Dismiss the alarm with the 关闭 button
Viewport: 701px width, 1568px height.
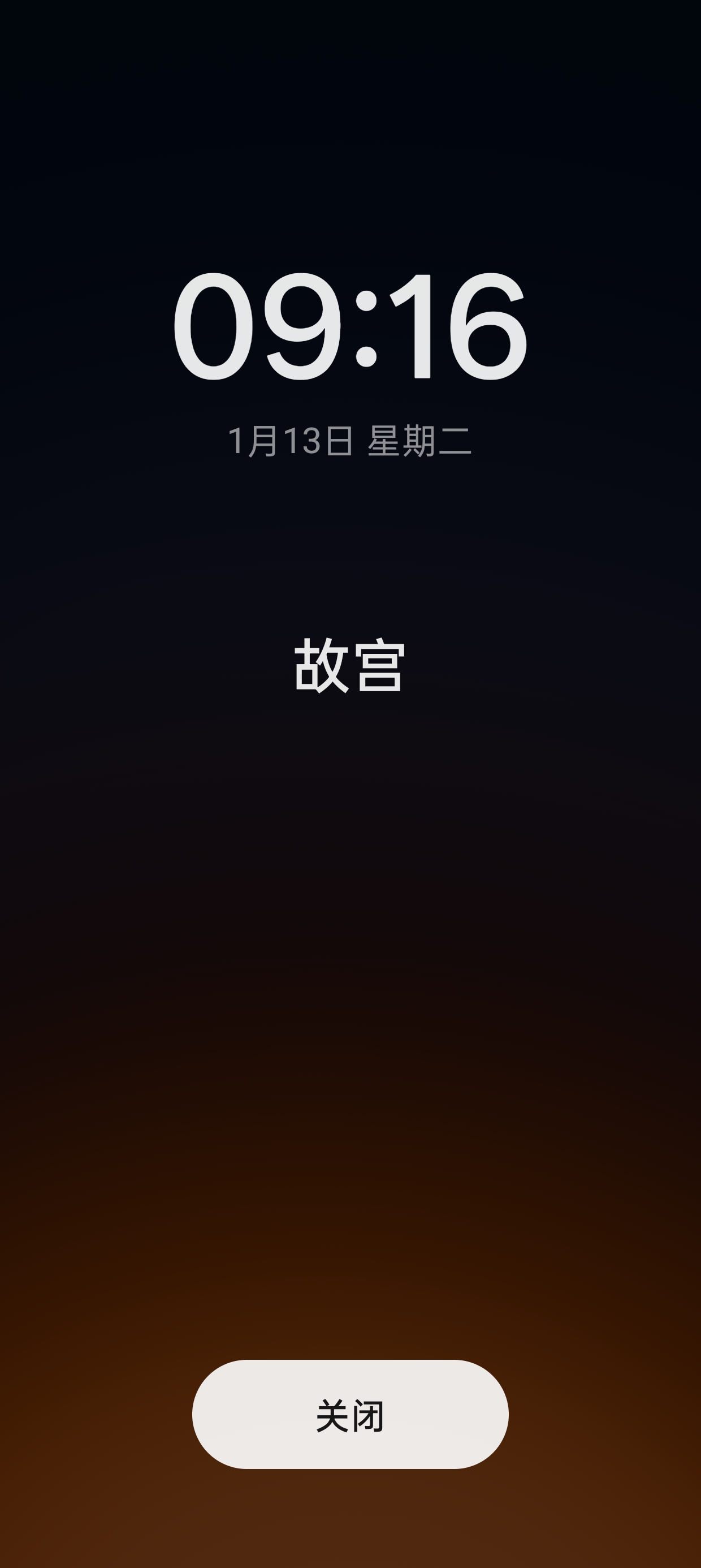click(350, 1415)
